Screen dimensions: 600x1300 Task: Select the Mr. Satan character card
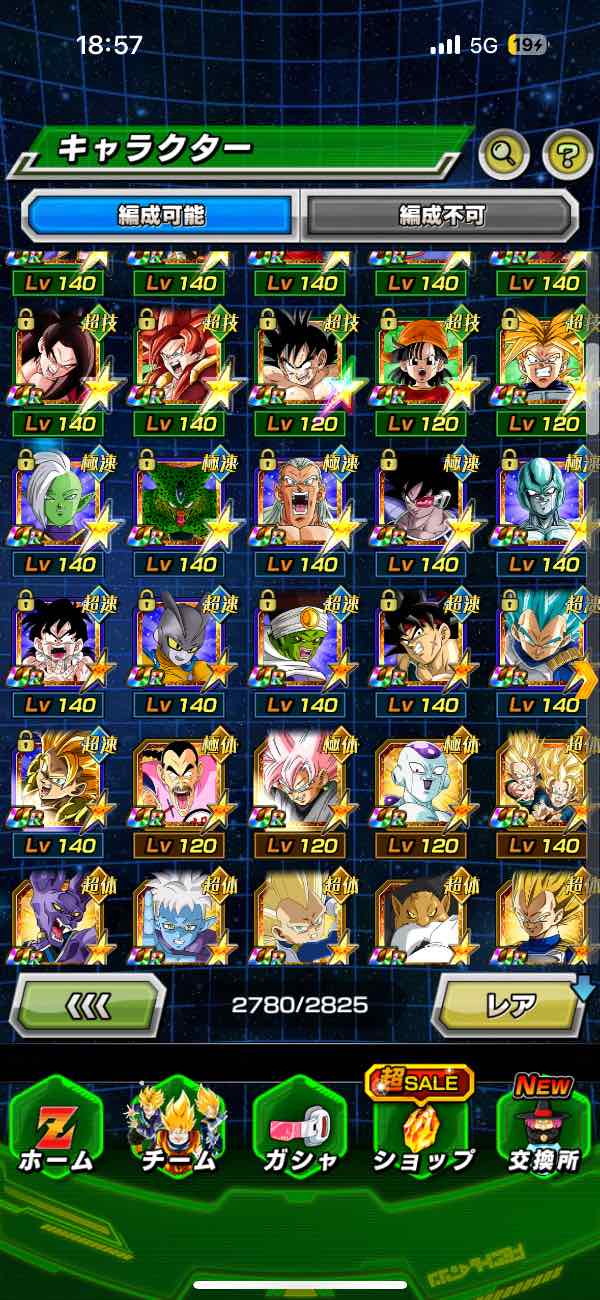click(x=180, y=786)
